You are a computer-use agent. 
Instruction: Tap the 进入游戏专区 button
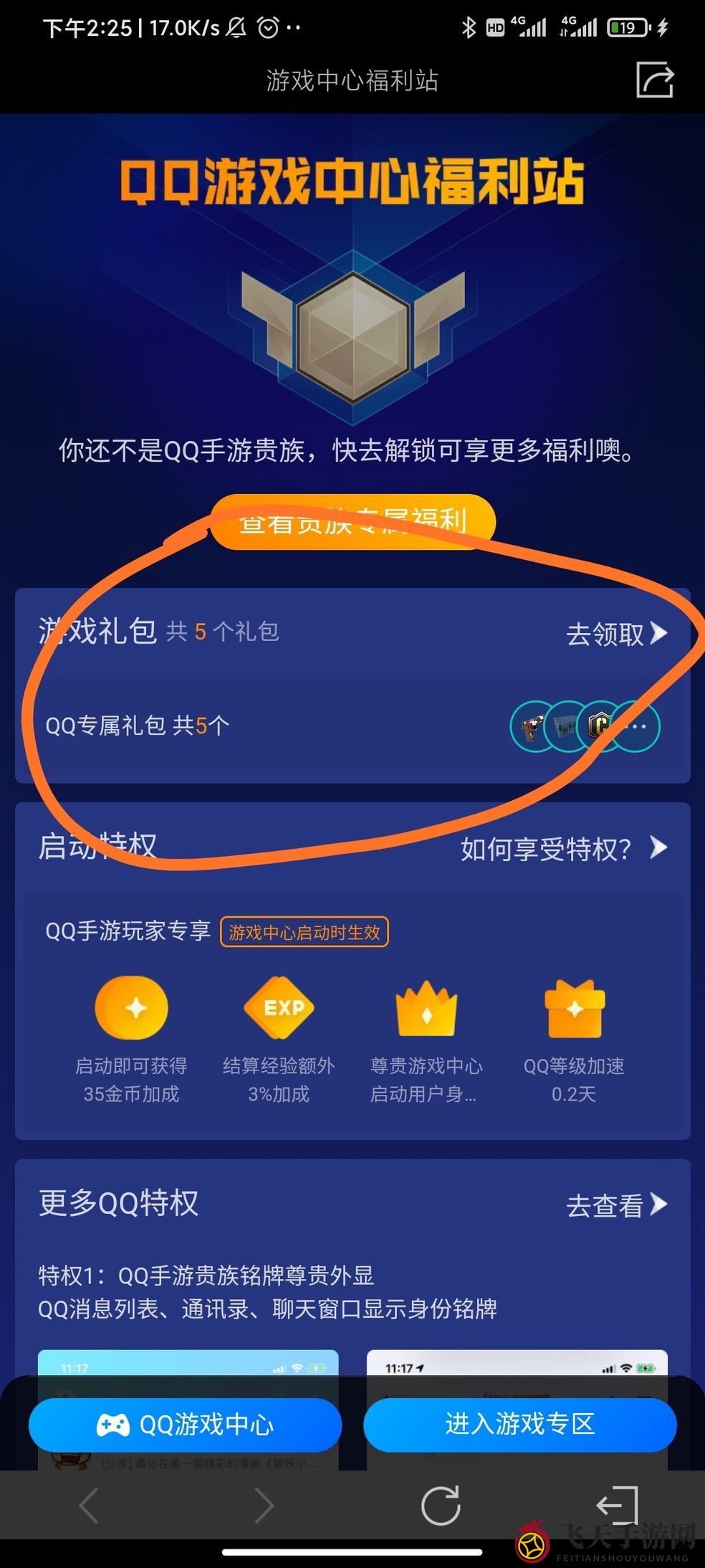pyautogui.click(x=521, y=1425)
